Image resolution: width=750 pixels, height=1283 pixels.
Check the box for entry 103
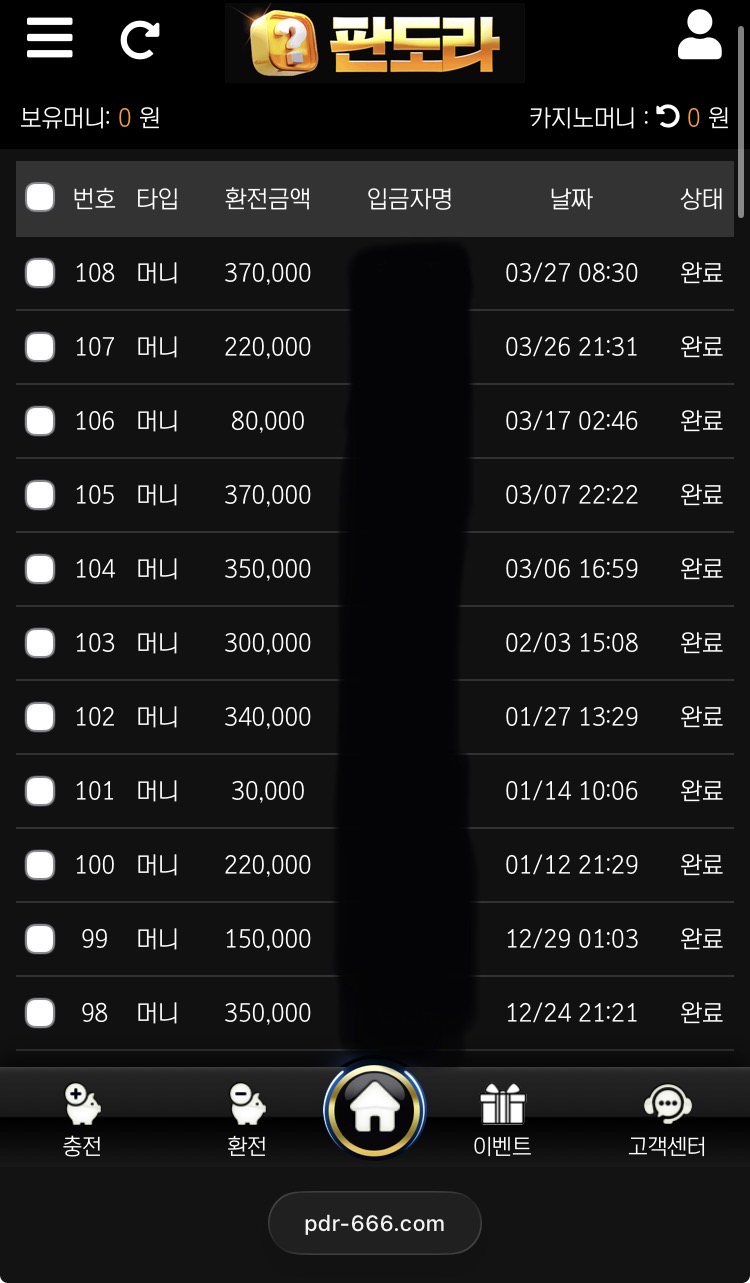(x=40, y=642)
